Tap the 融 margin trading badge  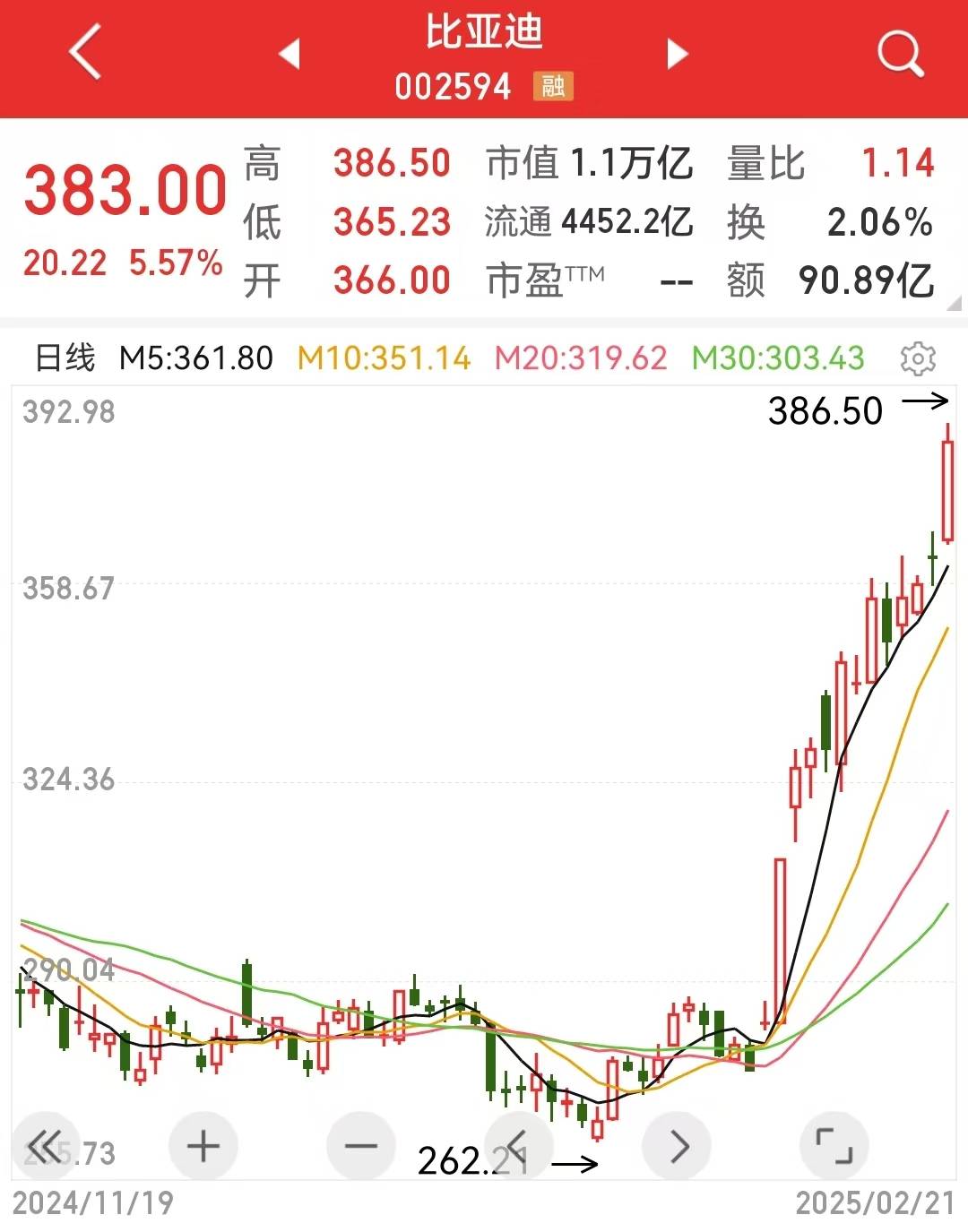(x=550, y=87)
